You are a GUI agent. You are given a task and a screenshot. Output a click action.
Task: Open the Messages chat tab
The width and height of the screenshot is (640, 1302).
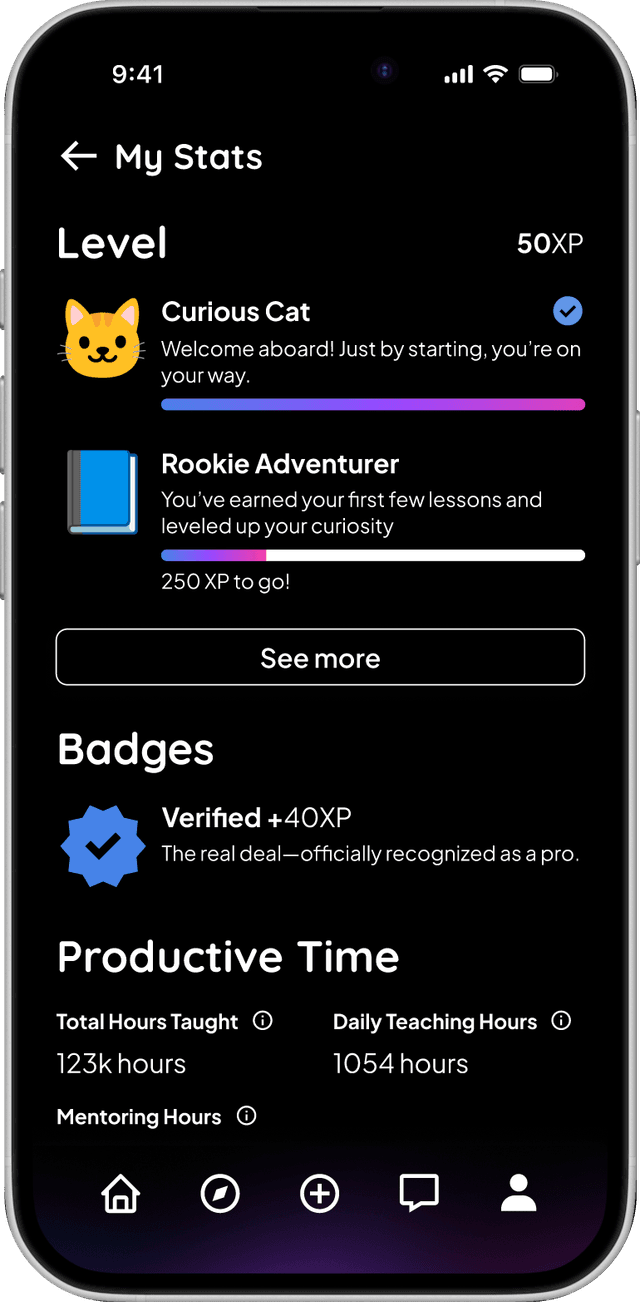click(x=419, y=1193)
